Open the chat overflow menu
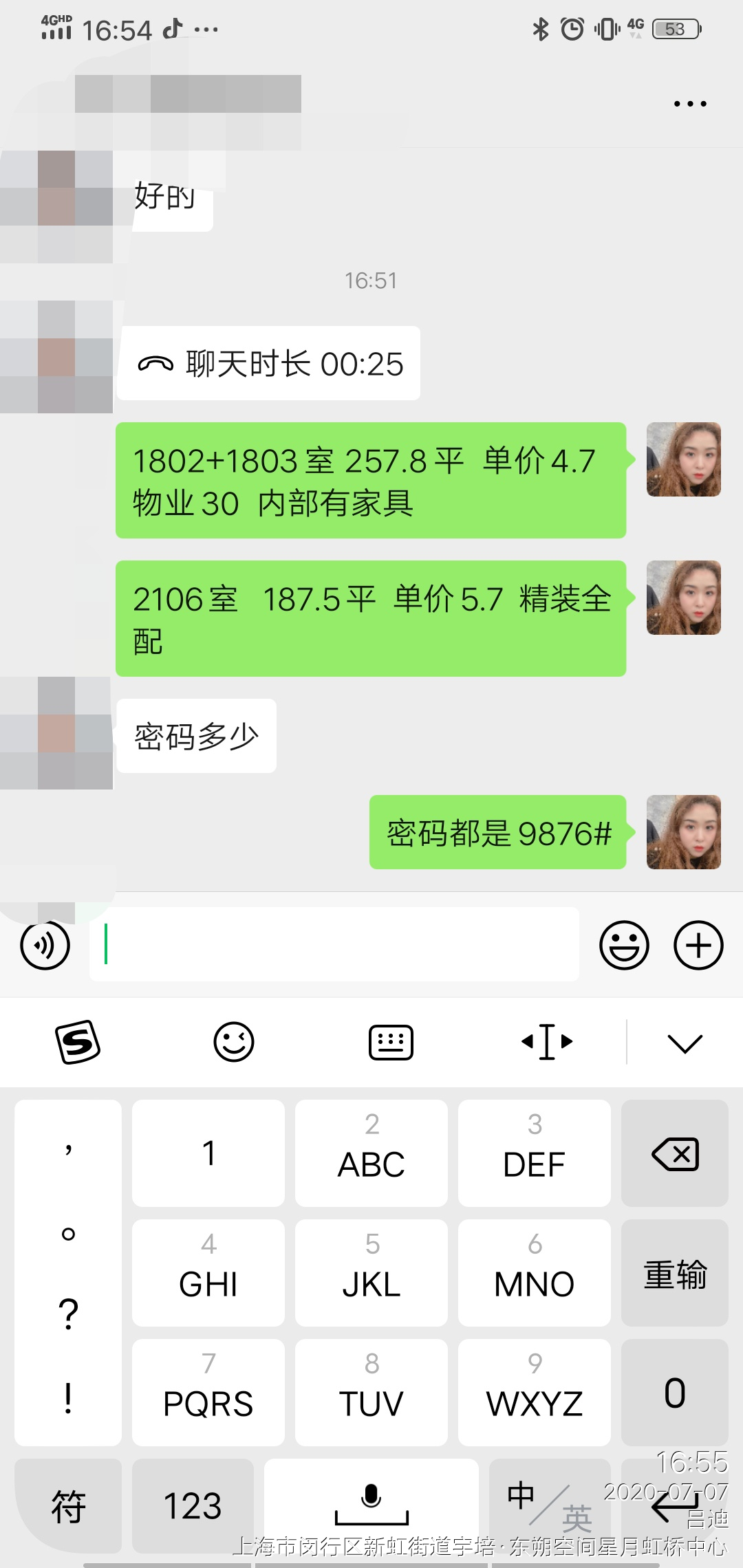This screenshot has width=743, height=1568. 689,104
